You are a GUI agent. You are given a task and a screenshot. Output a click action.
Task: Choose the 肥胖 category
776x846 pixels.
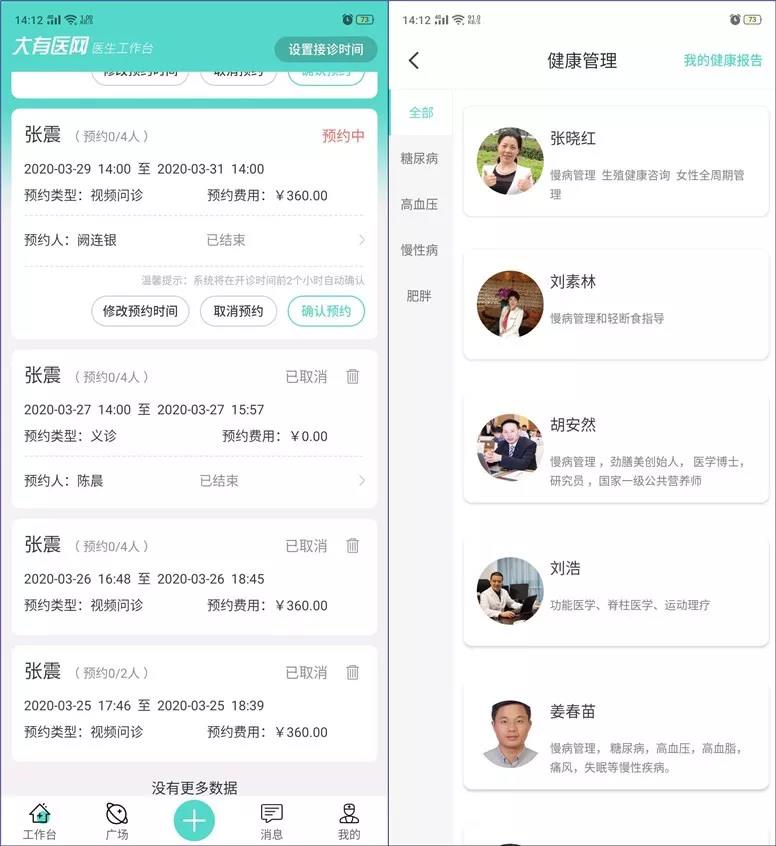point(419,296)
